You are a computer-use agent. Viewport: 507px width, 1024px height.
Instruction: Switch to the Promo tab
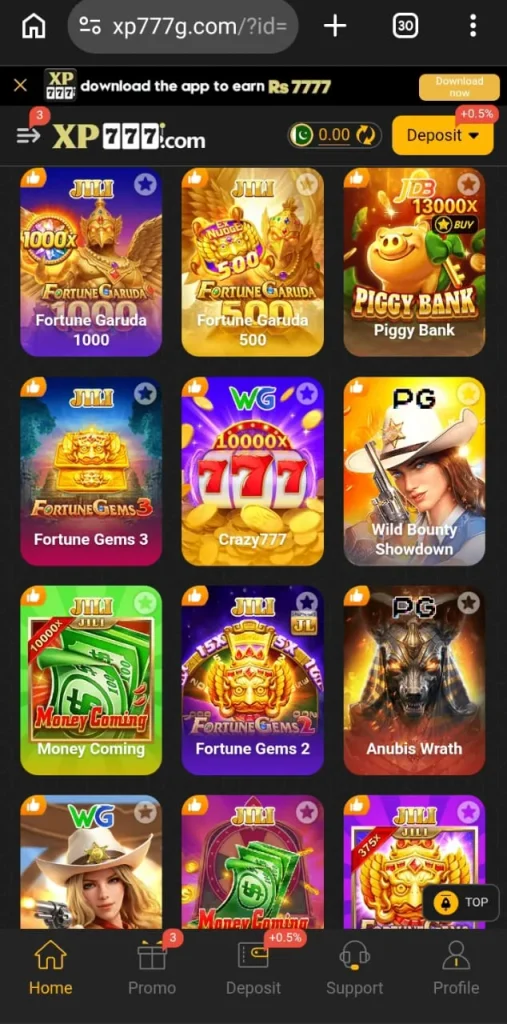coord(152,967)
